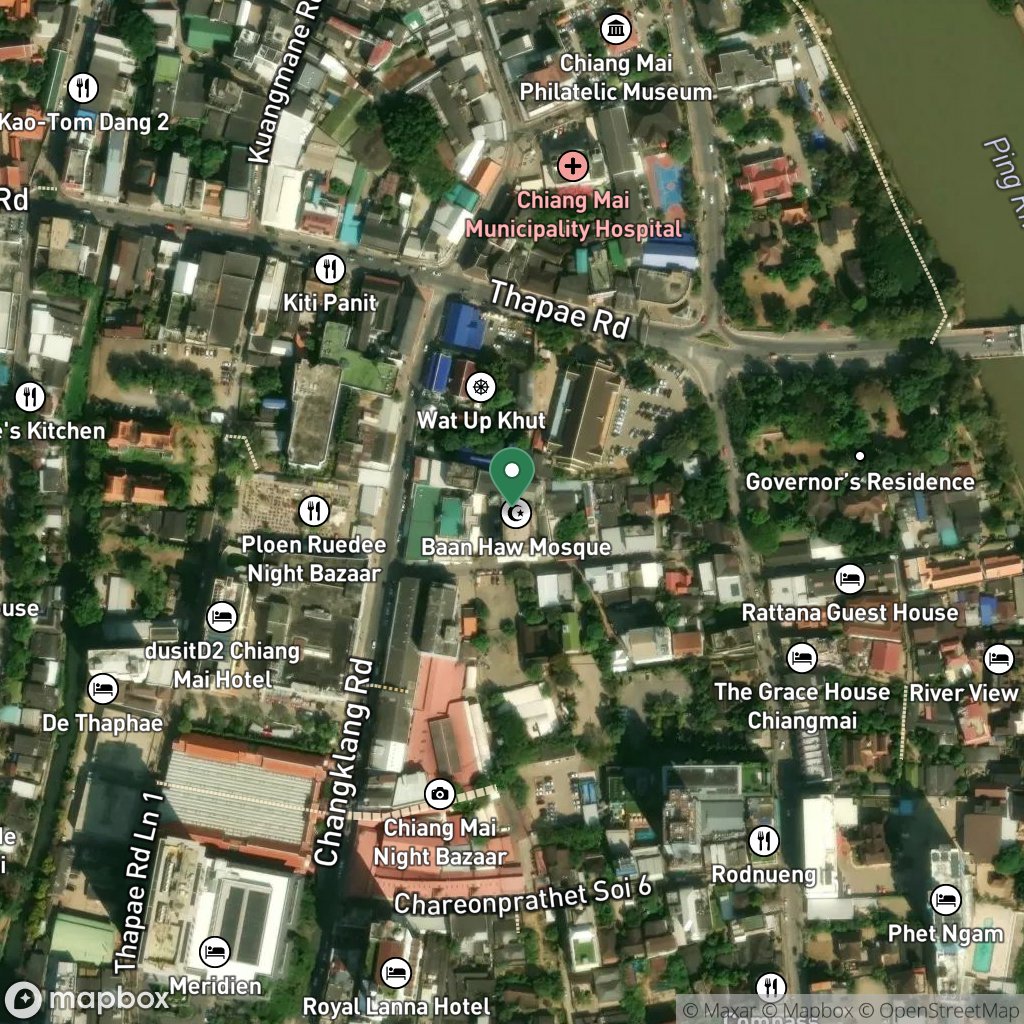Screen dimensions: 1024x1024
Task: Open the Kiti Panit restaurant marker
Action: pos(330,268)
